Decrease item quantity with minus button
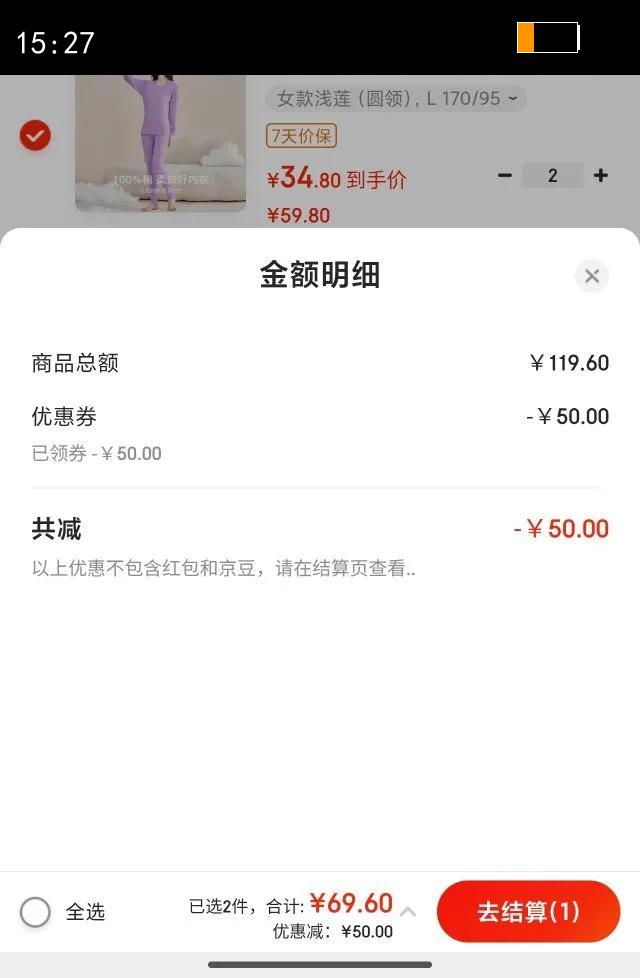Image resolution: width=640 pixels, height=978 pixels. pos(505,175)
